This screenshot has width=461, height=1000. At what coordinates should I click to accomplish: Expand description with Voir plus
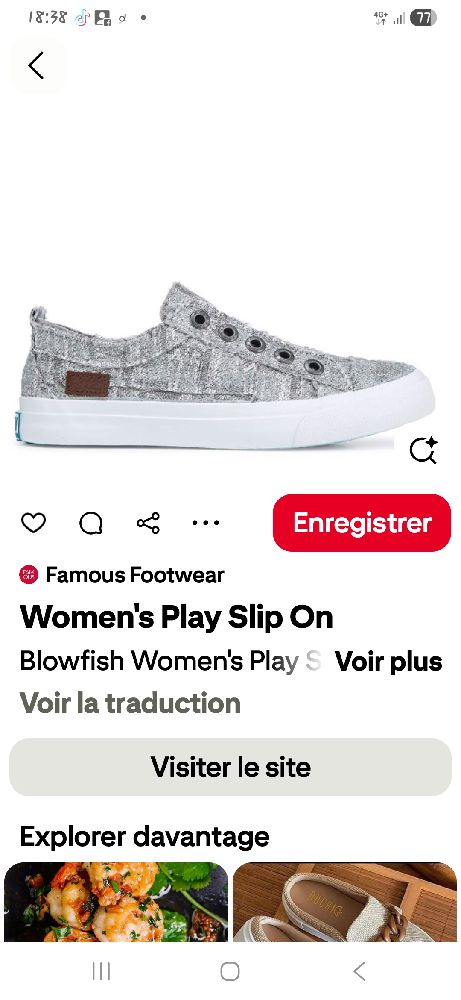click(389, 661)
